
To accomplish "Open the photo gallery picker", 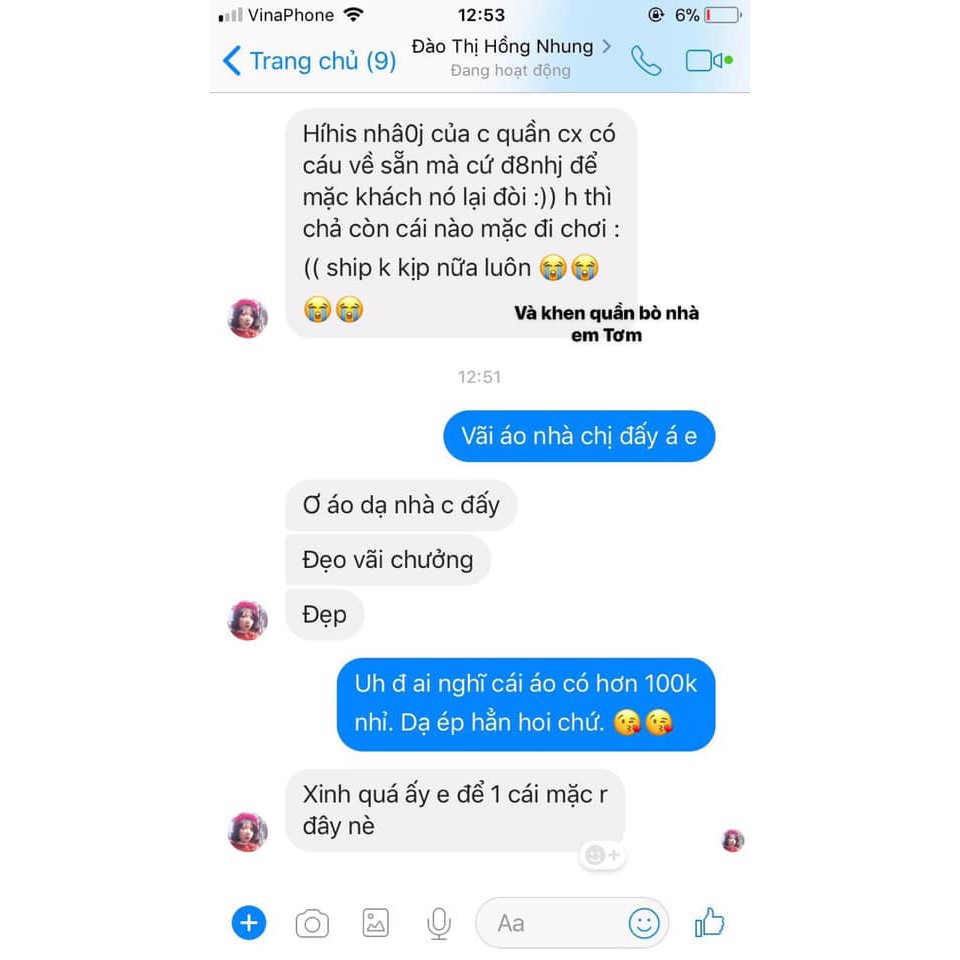I will (x=375, y=923).
